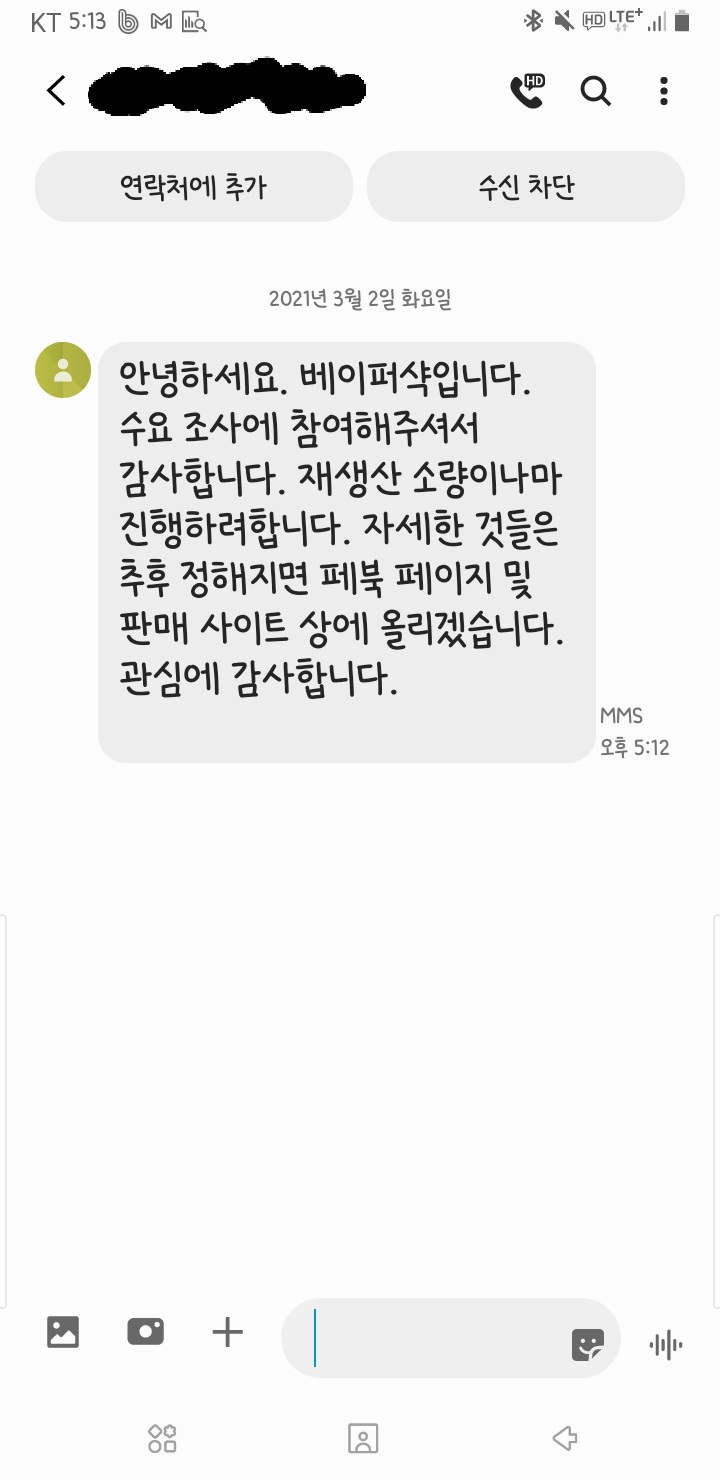Tap the 연락처에 추가 button
Viewport: 720px width, 1480px height.
point(194,186)
